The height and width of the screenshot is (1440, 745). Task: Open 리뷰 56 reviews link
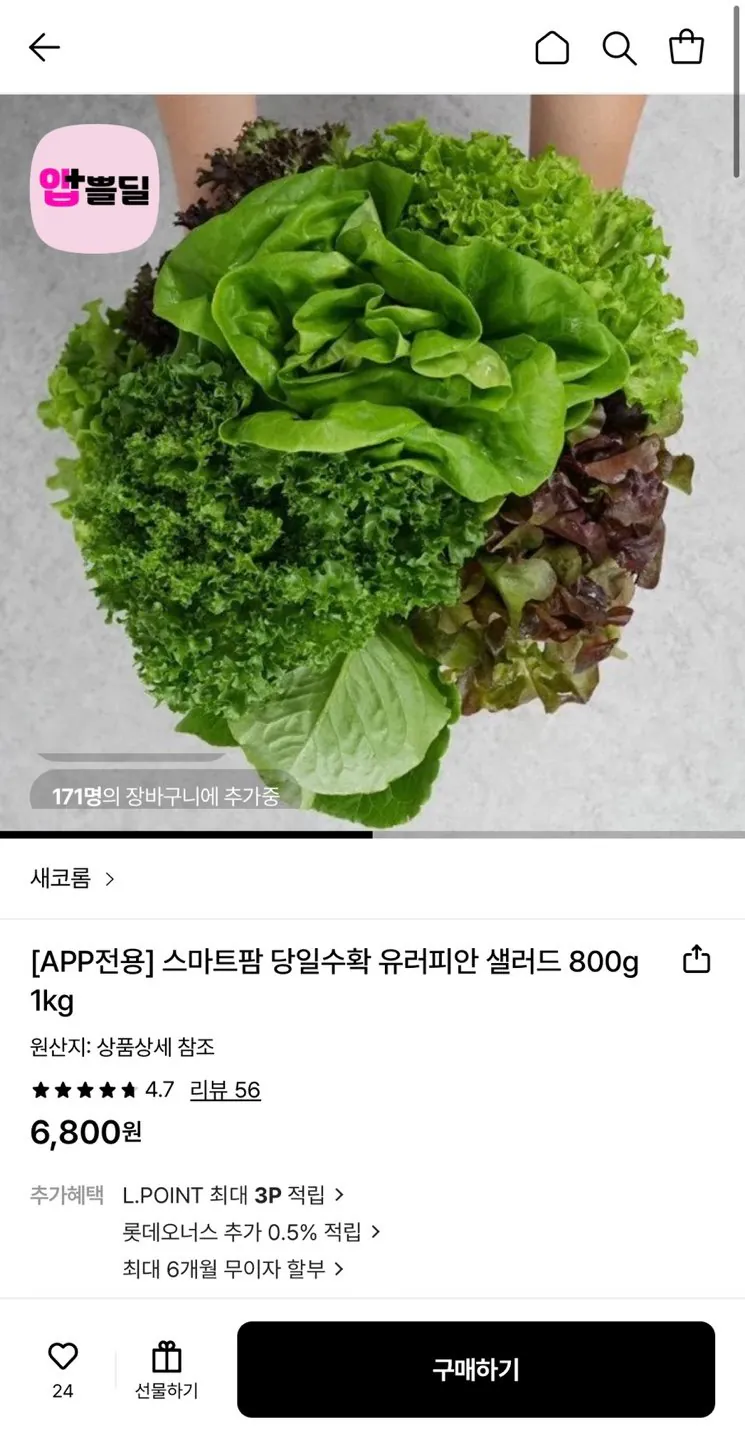(x=226, y=1090)
